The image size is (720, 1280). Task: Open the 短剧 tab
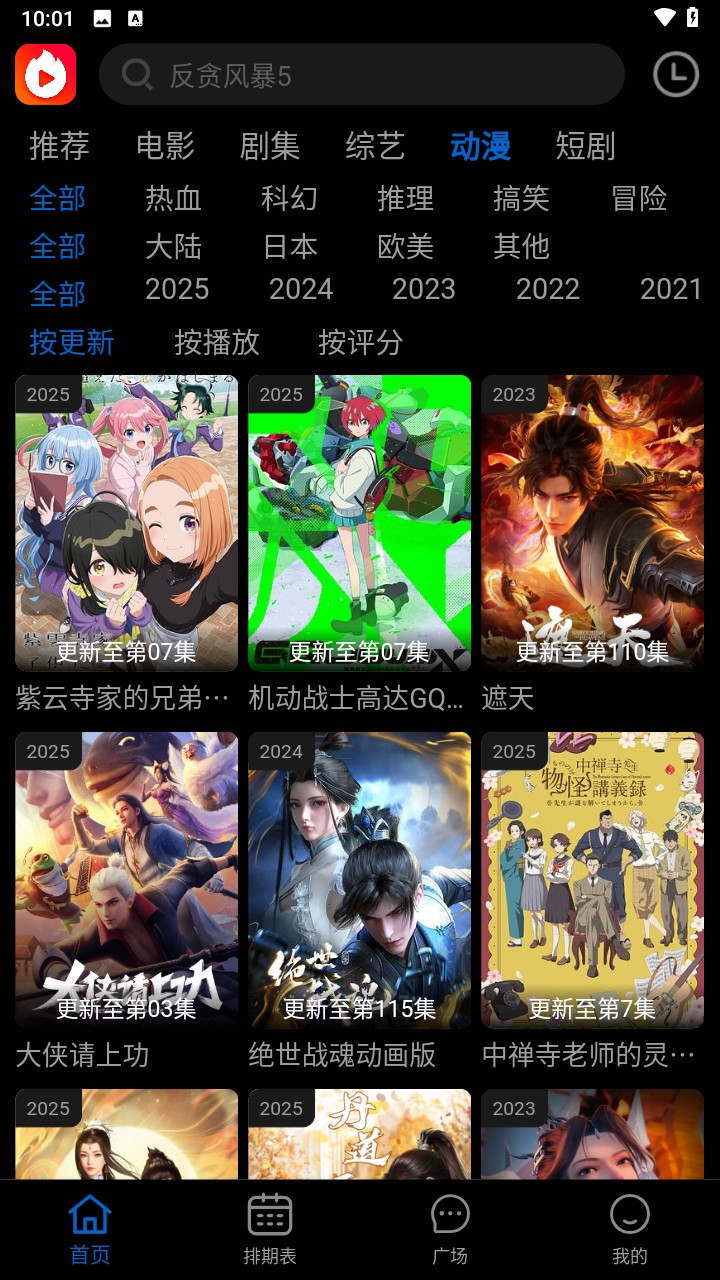tap(583, 145)
